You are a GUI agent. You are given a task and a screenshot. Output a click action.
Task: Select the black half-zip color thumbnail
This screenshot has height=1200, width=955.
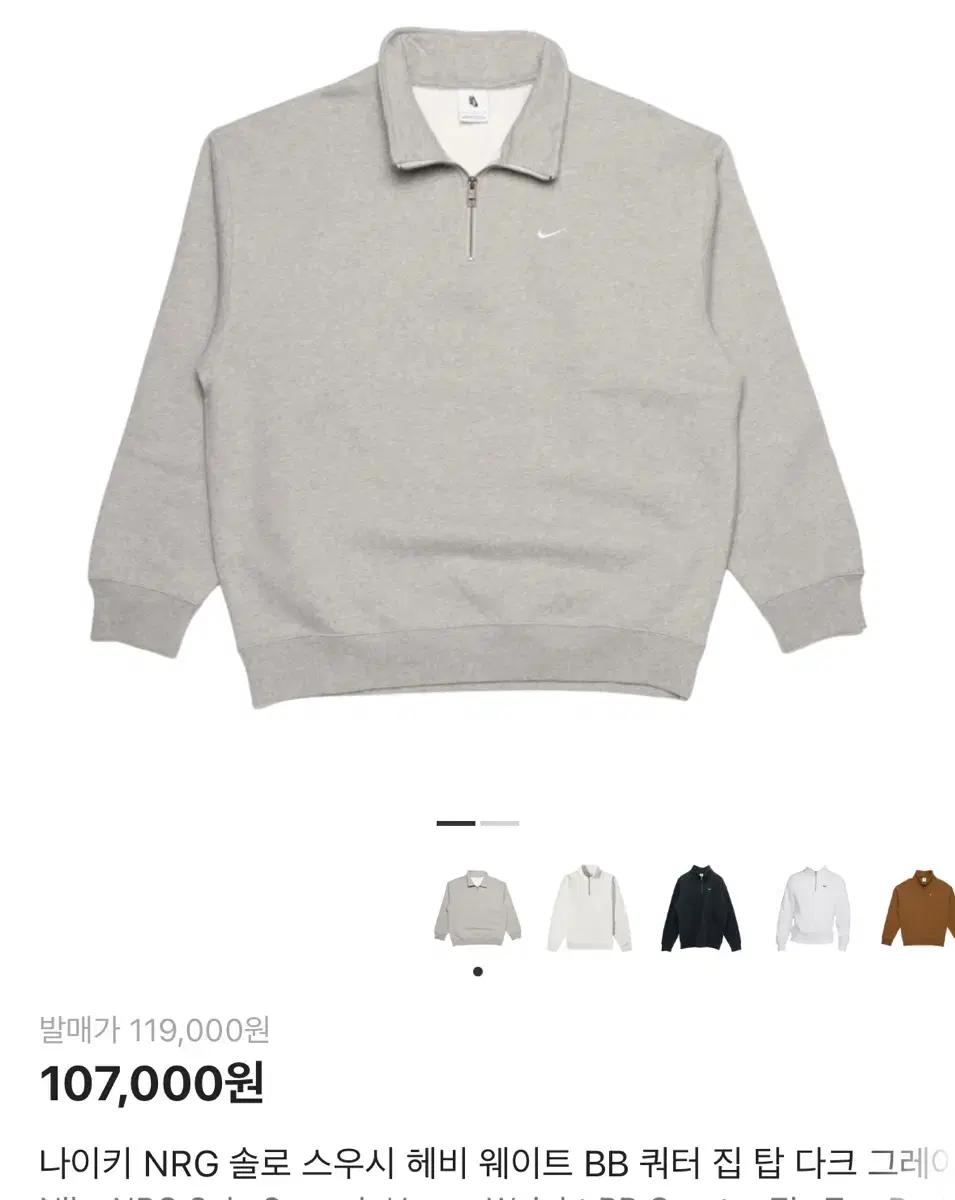(x=701, y=907)
